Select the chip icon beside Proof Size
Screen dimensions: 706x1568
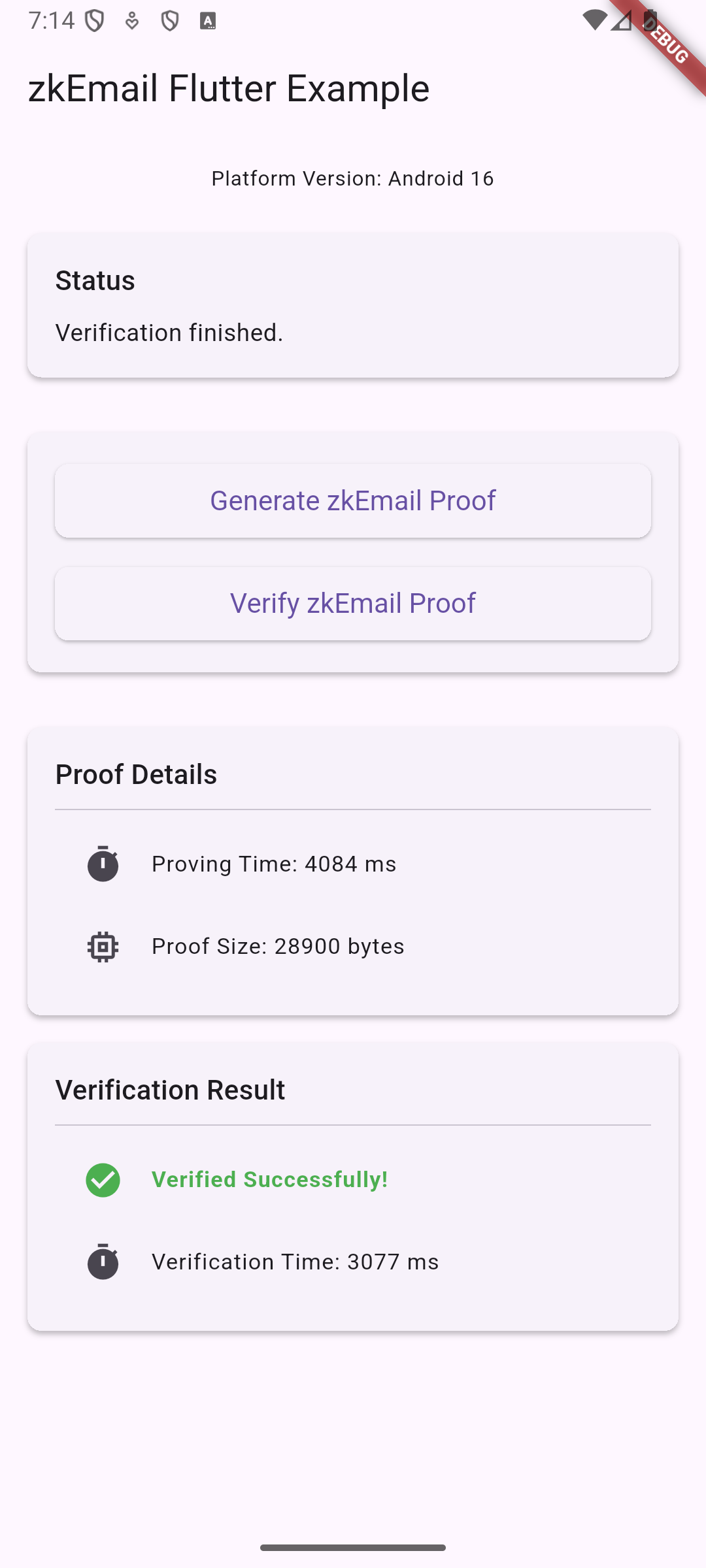(x=102, y=945)
